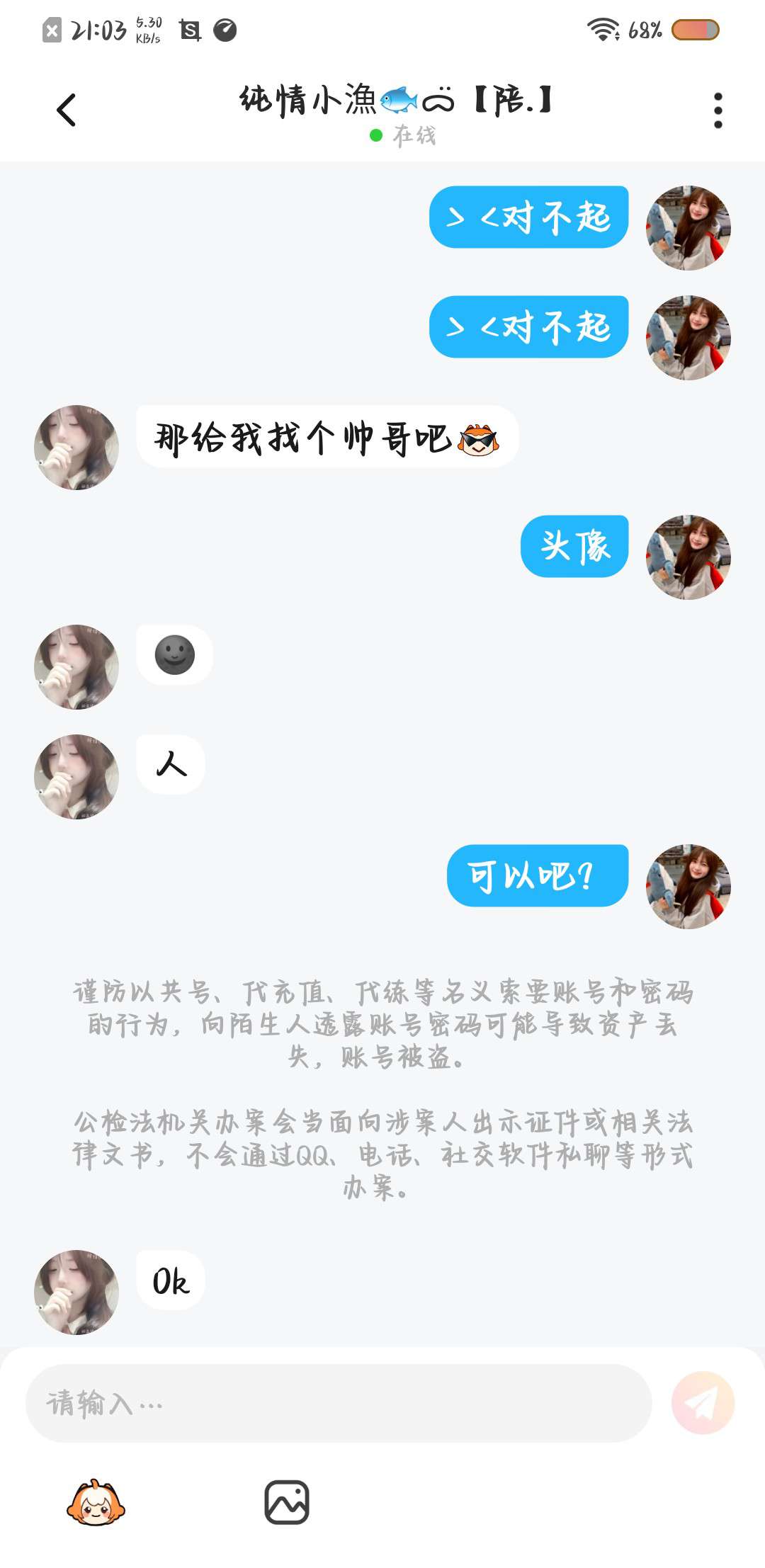Tap the 请输入 message input field
This screenshot has width=765, height=1568.
point(339,1403)
